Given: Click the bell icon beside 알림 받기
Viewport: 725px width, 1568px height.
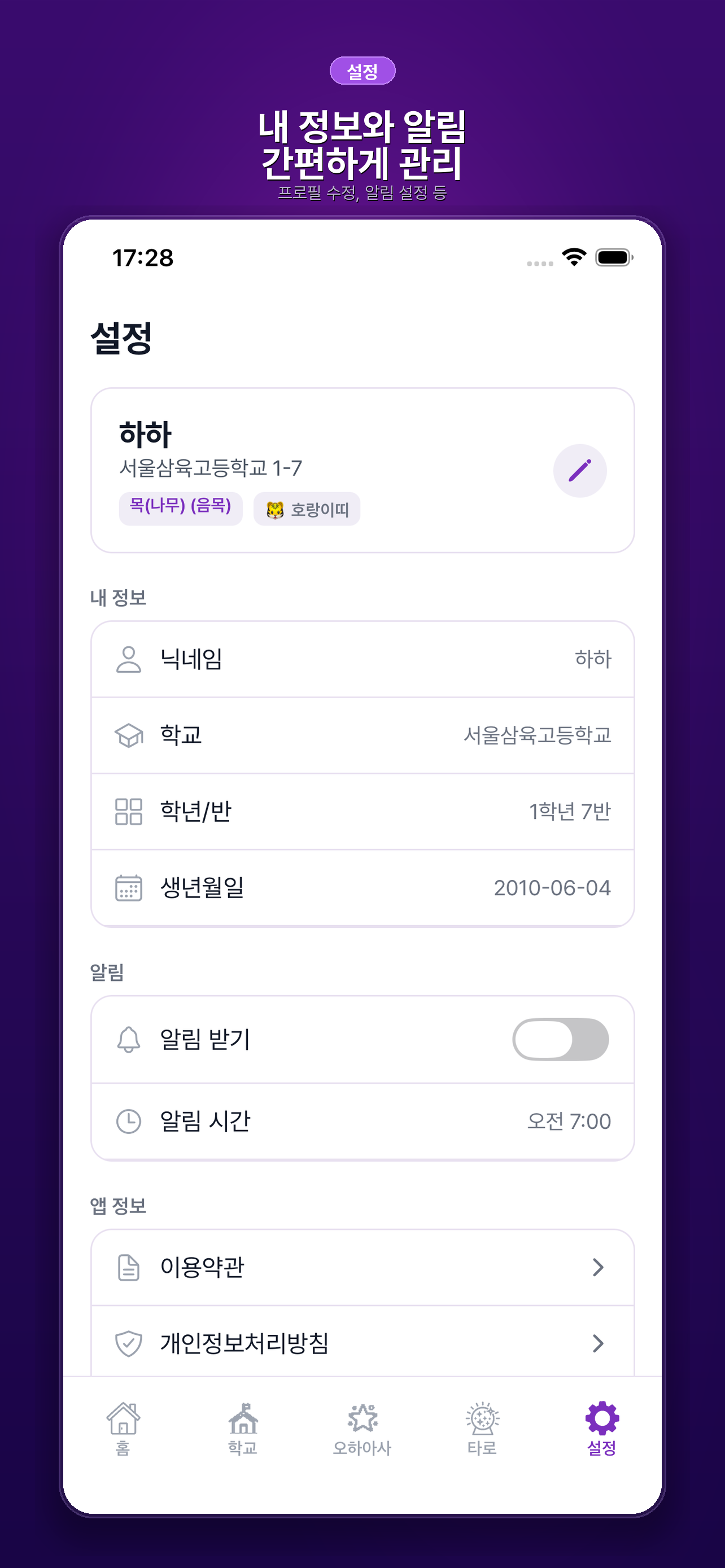Looking at the screenshot, I should click(128, 1040).
